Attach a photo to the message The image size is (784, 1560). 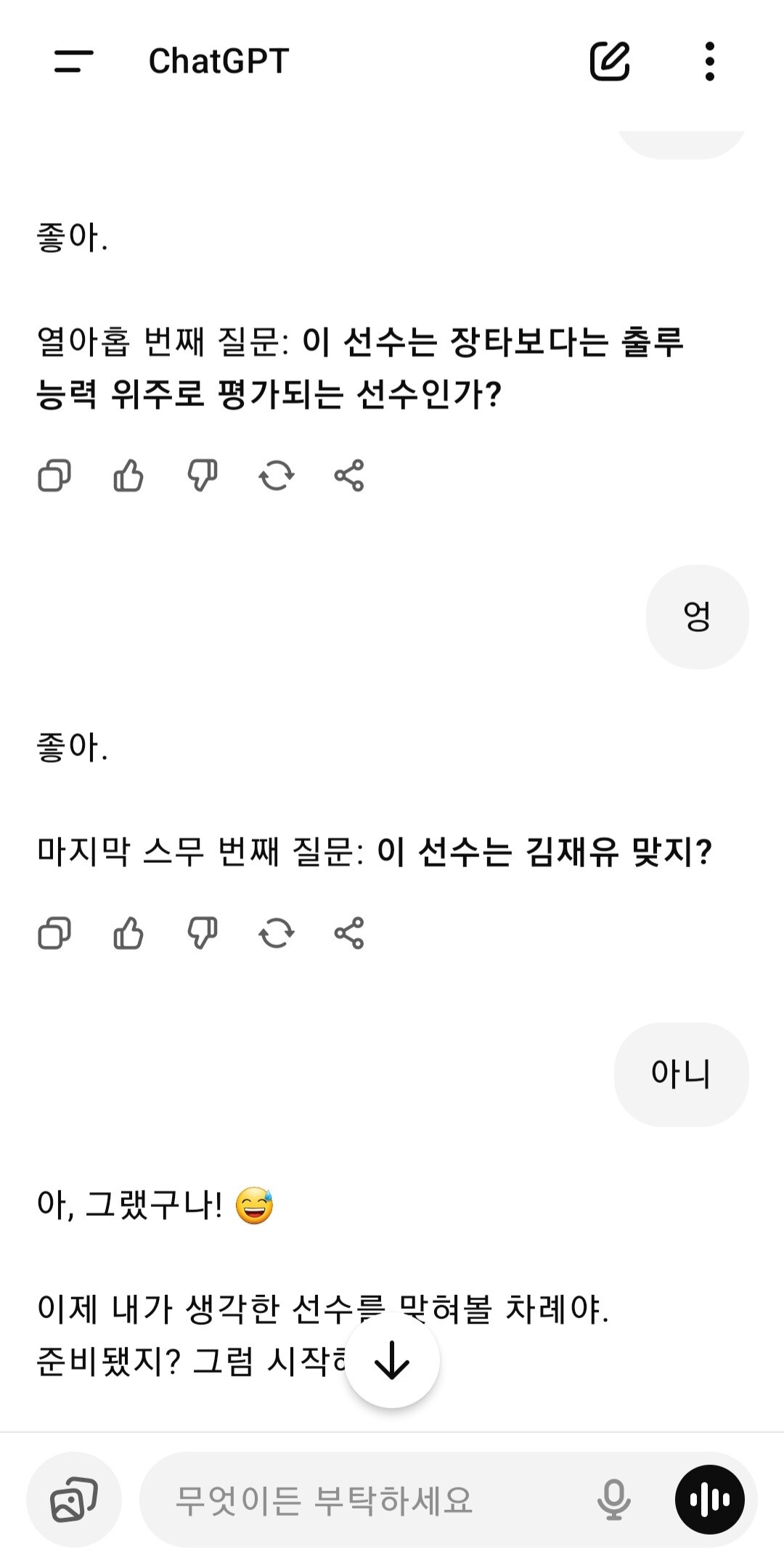pos(73,1500)
